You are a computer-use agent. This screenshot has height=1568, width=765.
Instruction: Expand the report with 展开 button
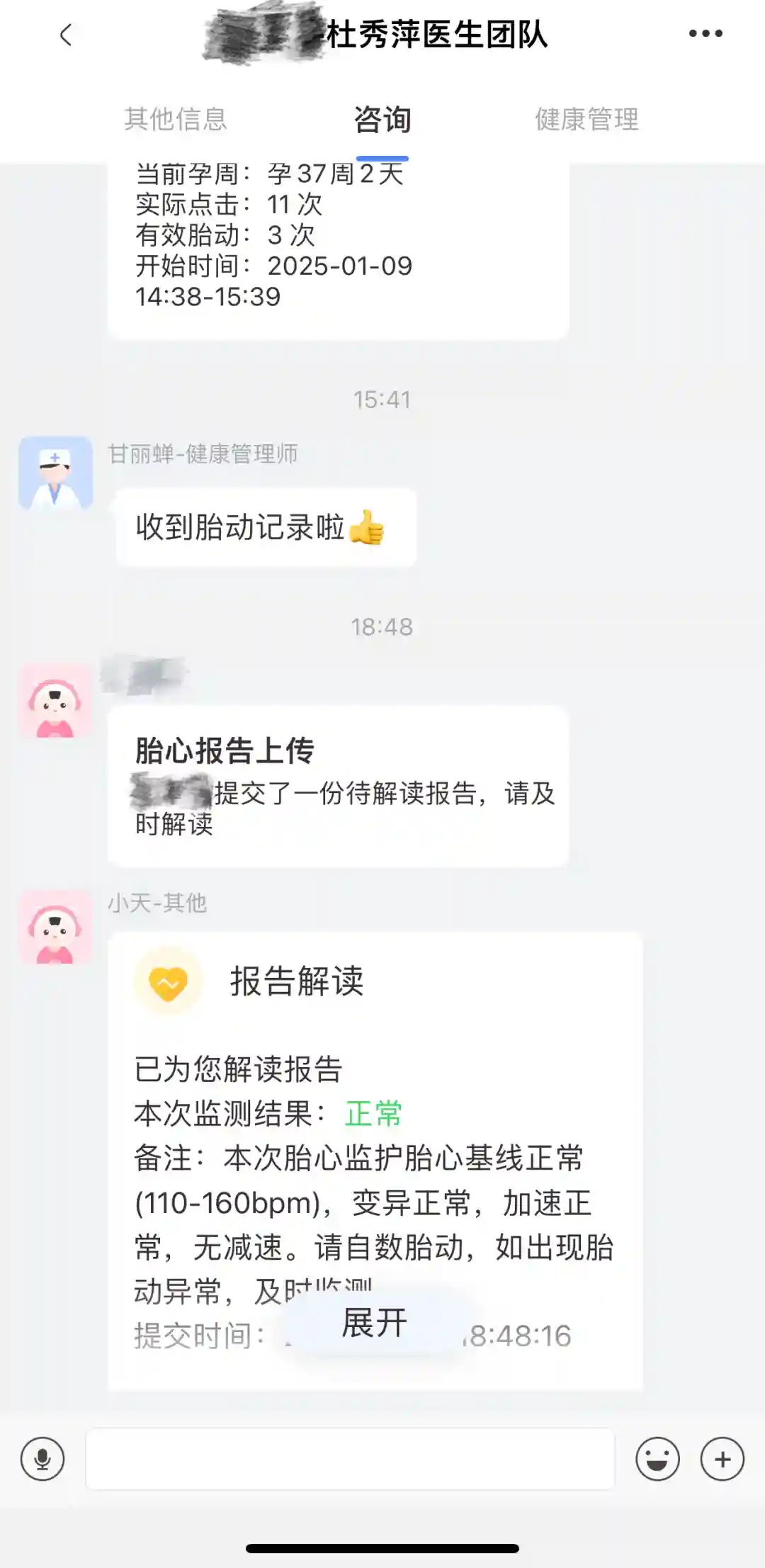375,1322
